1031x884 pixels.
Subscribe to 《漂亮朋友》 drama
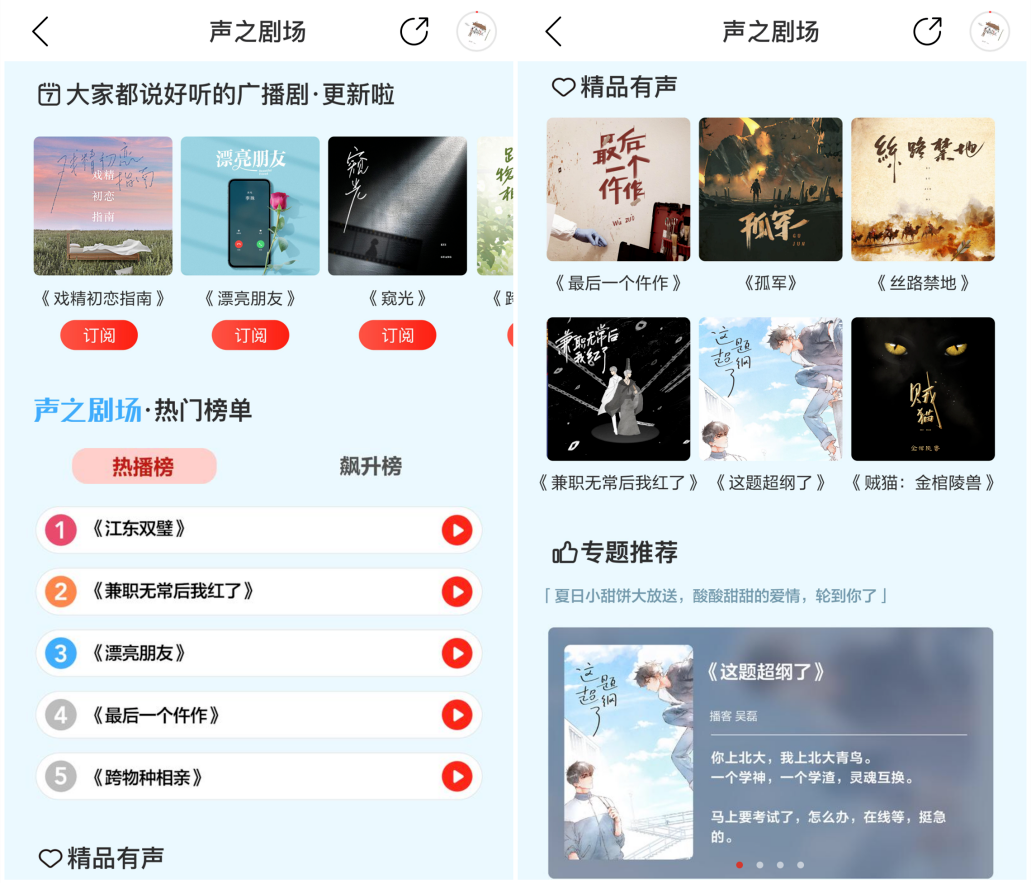(250, 336)
